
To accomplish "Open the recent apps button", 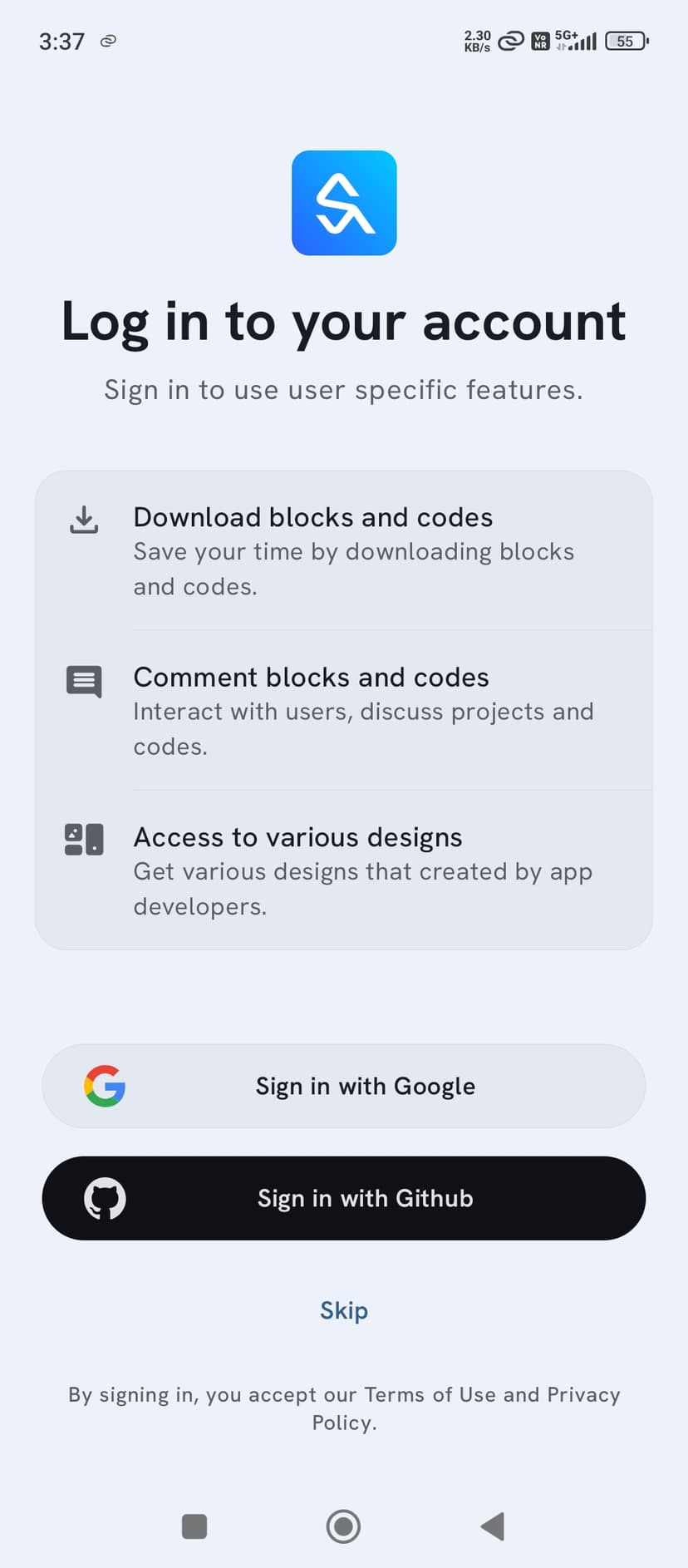I will coord(194,1526).
